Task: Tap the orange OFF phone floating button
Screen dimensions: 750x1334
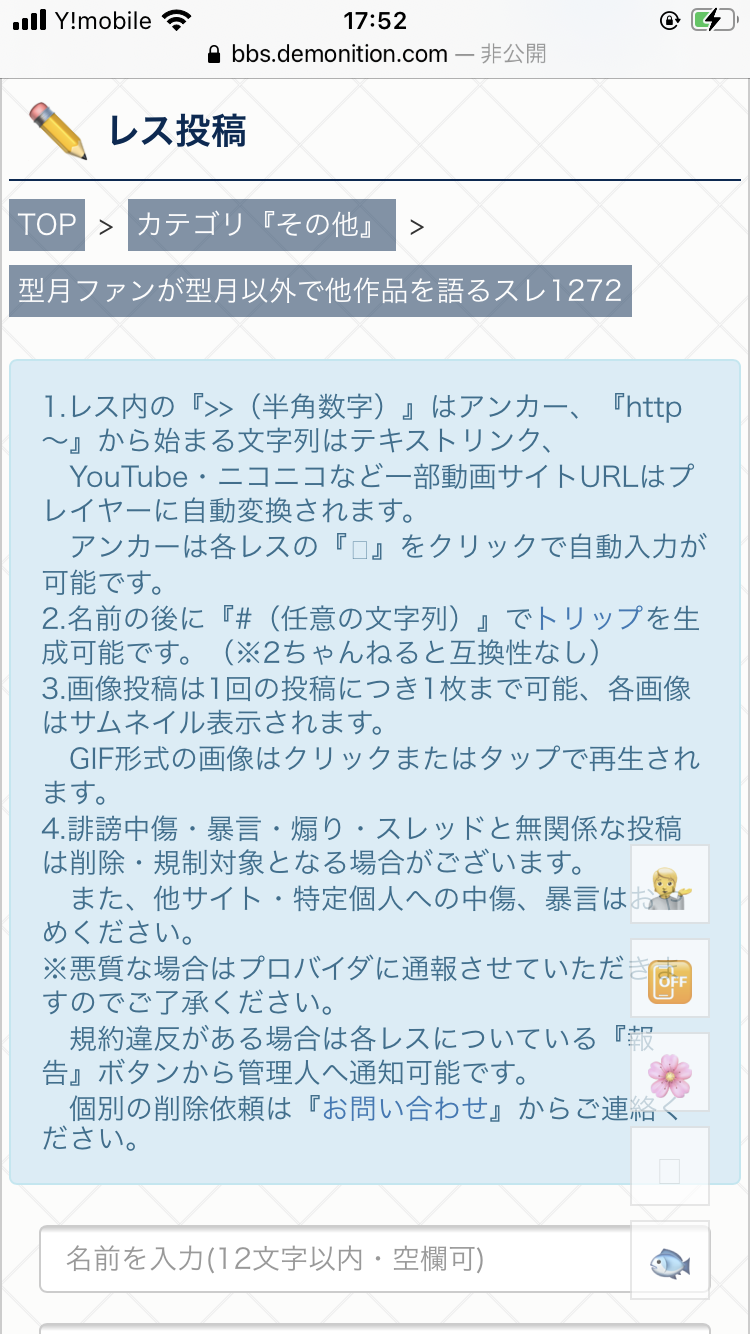Action: (x=669, y=978)
